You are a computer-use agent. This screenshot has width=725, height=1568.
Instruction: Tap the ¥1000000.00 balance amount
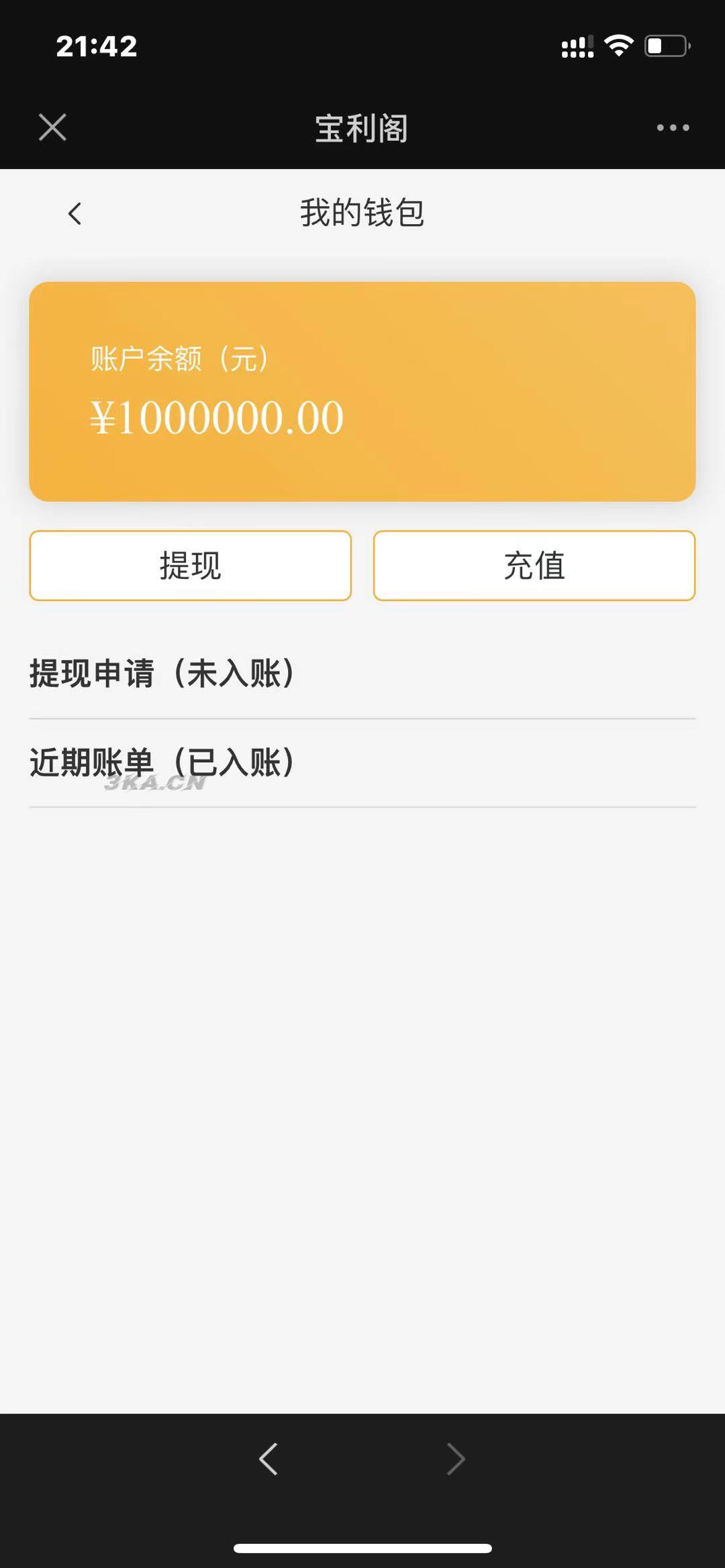click(216, 417)
